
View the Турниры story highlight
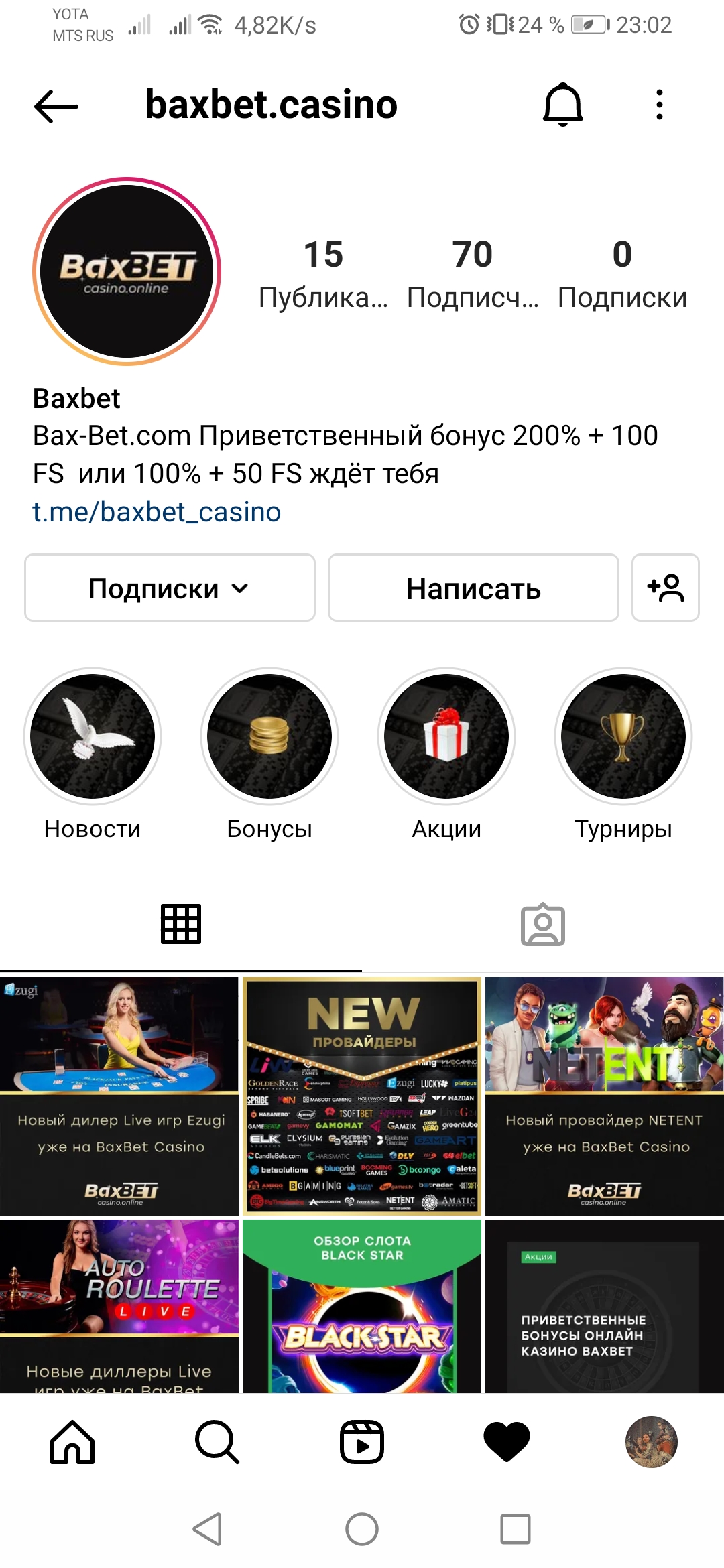(623, 736)
